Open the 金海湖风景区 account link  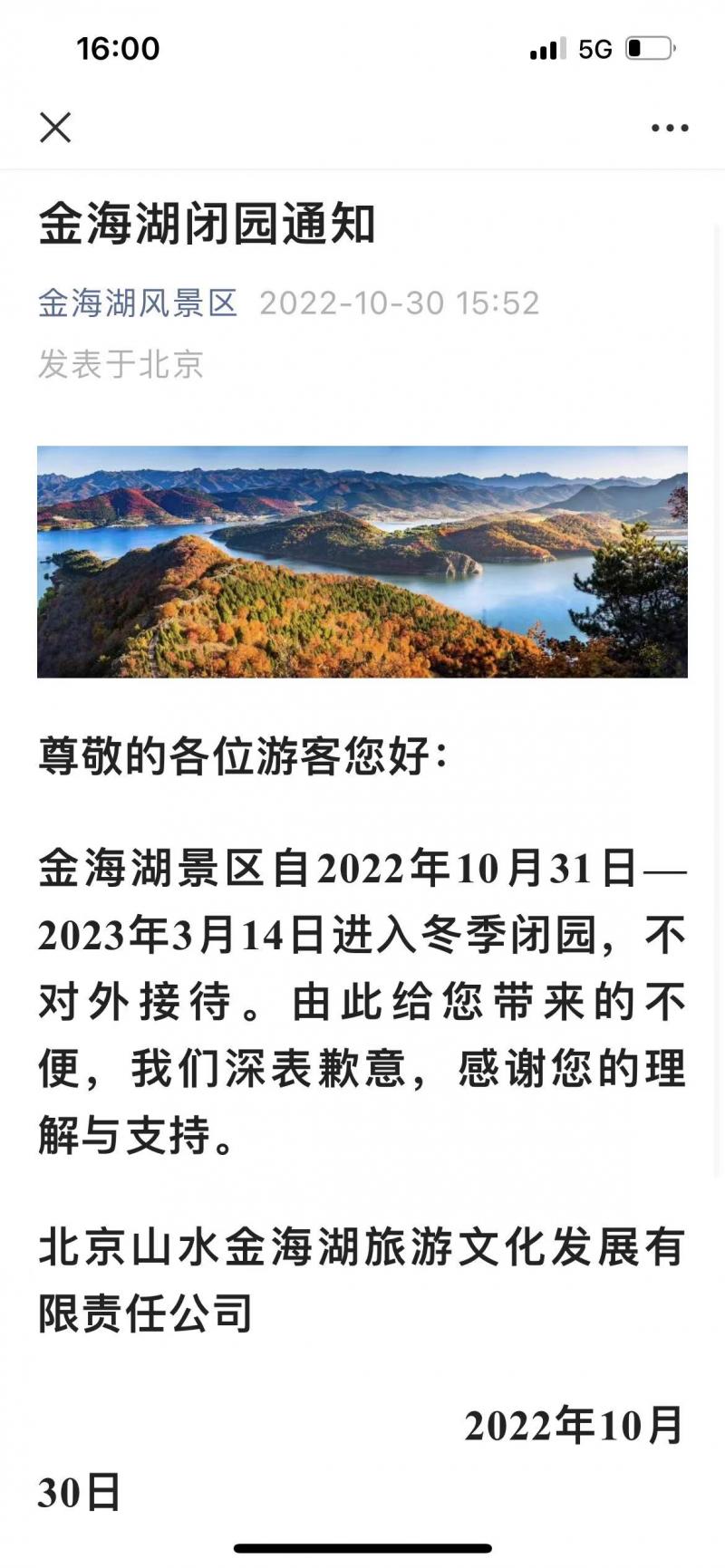click(x=138, y=303)
